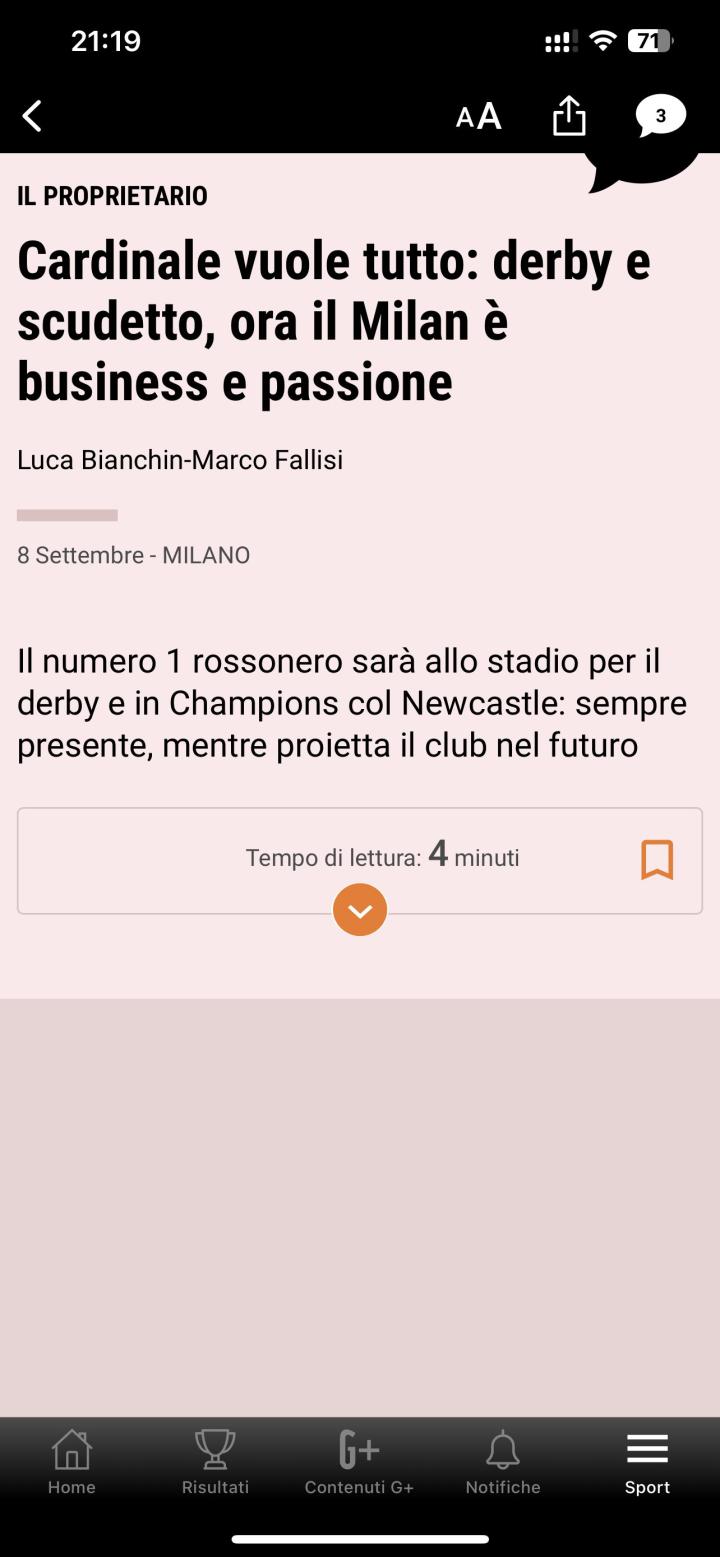Image resolution: width=720 pixels, height=1557 pixels.
Task: Bookmark this article for later
Action: (657, 859)
